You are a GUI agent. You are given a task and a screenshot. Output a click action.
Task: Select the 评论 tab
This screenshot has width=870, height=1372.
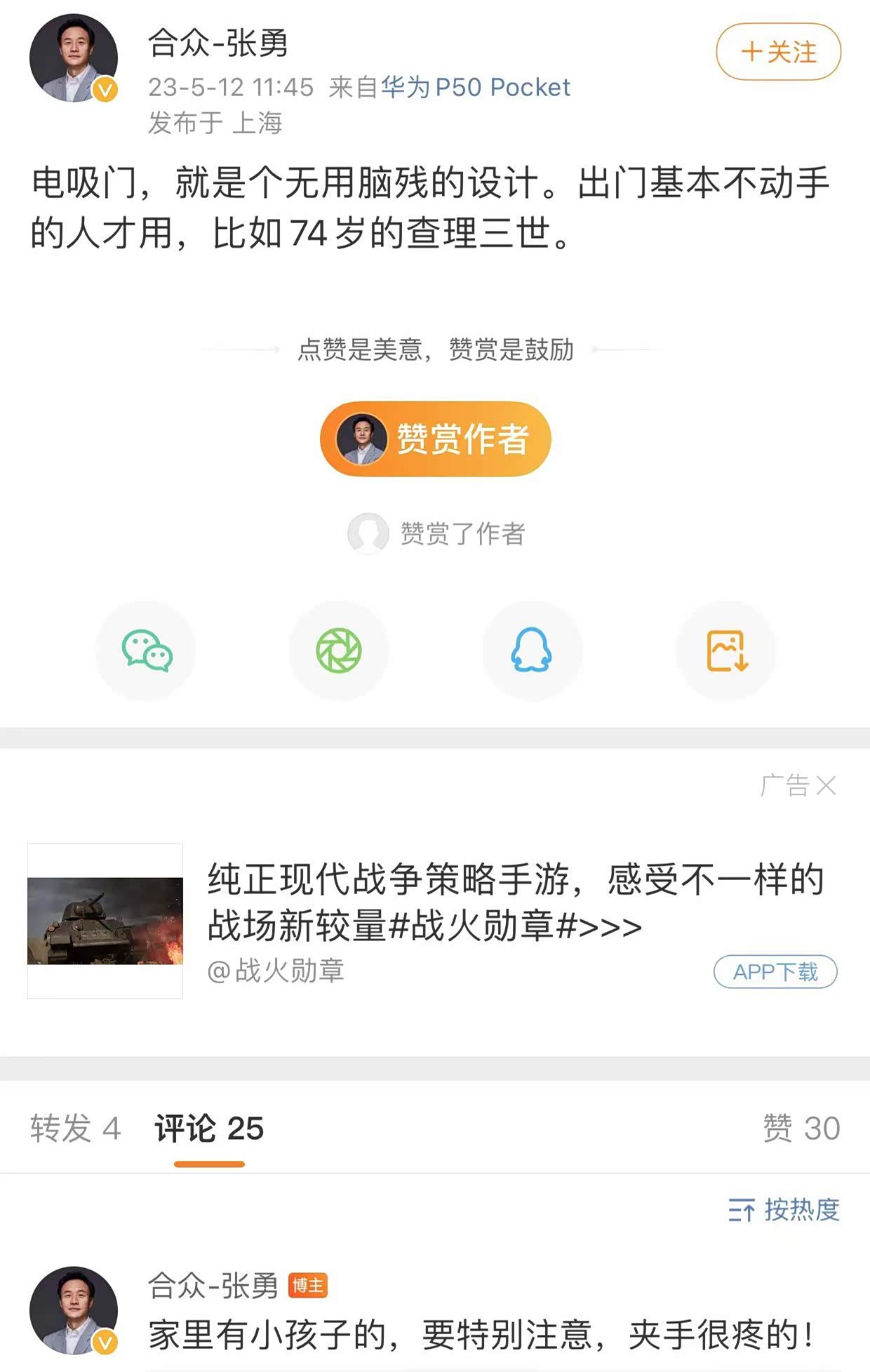pyautogui.click(x=209, y=1128)
